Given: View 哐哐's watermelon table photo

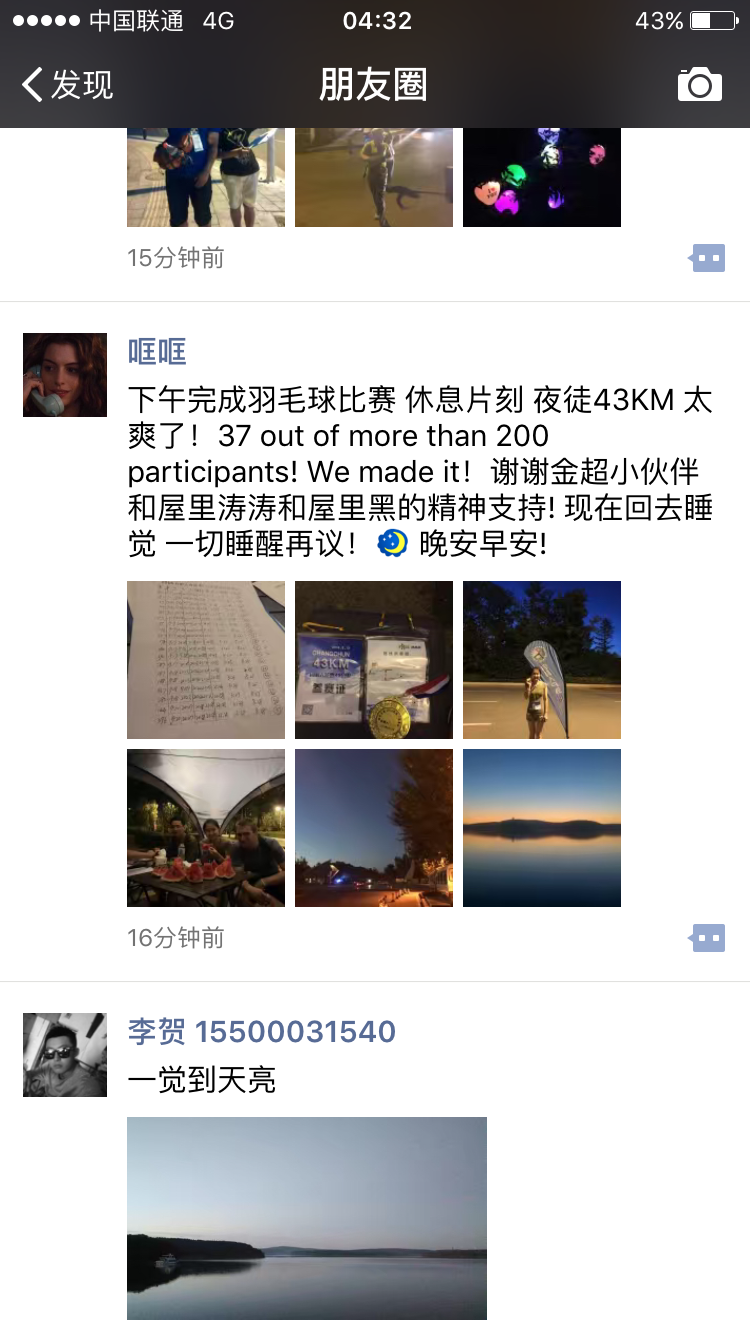Looking at the screenshot, I should click(x=206, y=828).
